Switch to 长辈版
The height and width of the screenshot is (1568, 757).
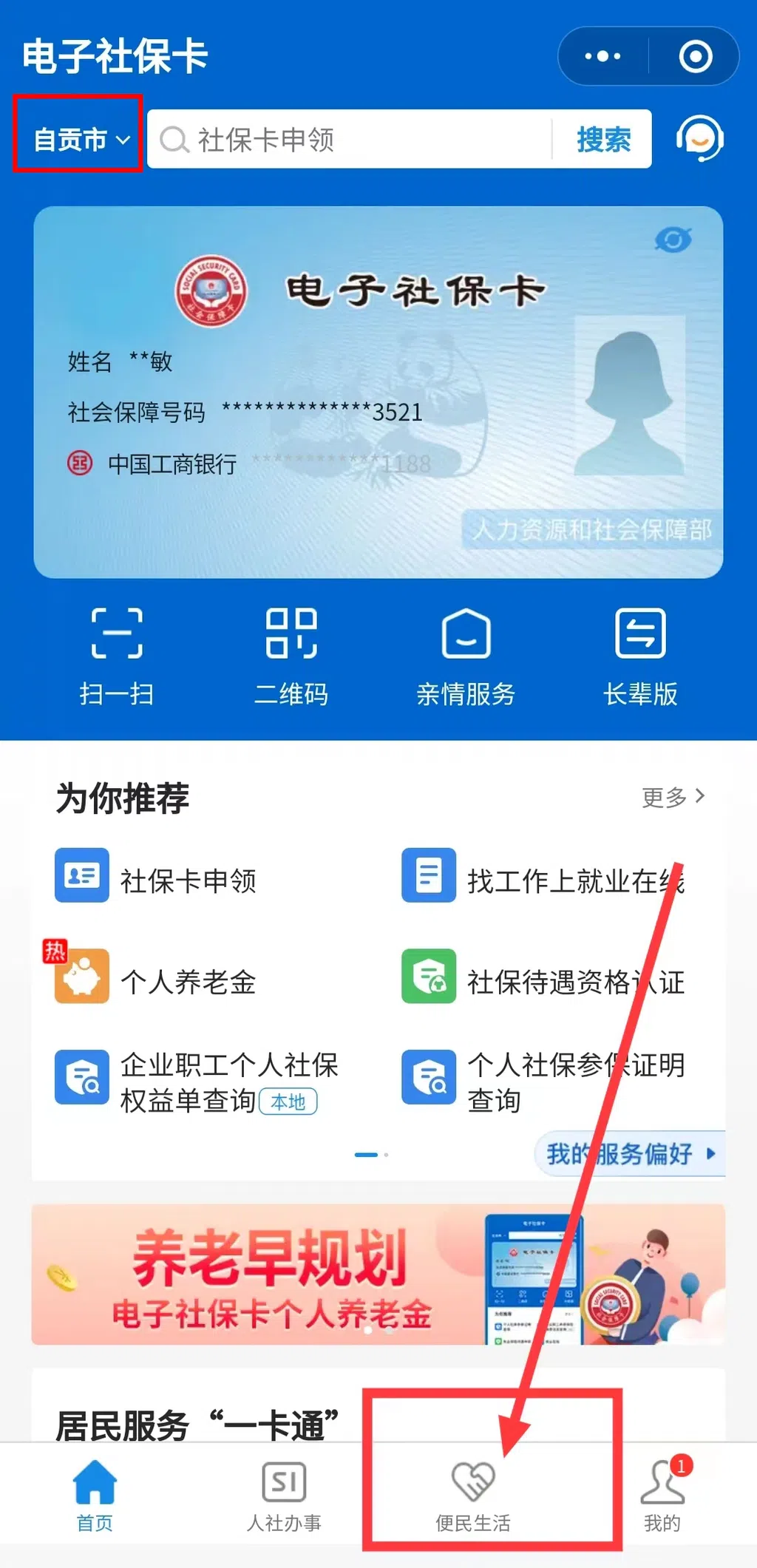coord(640,656)
